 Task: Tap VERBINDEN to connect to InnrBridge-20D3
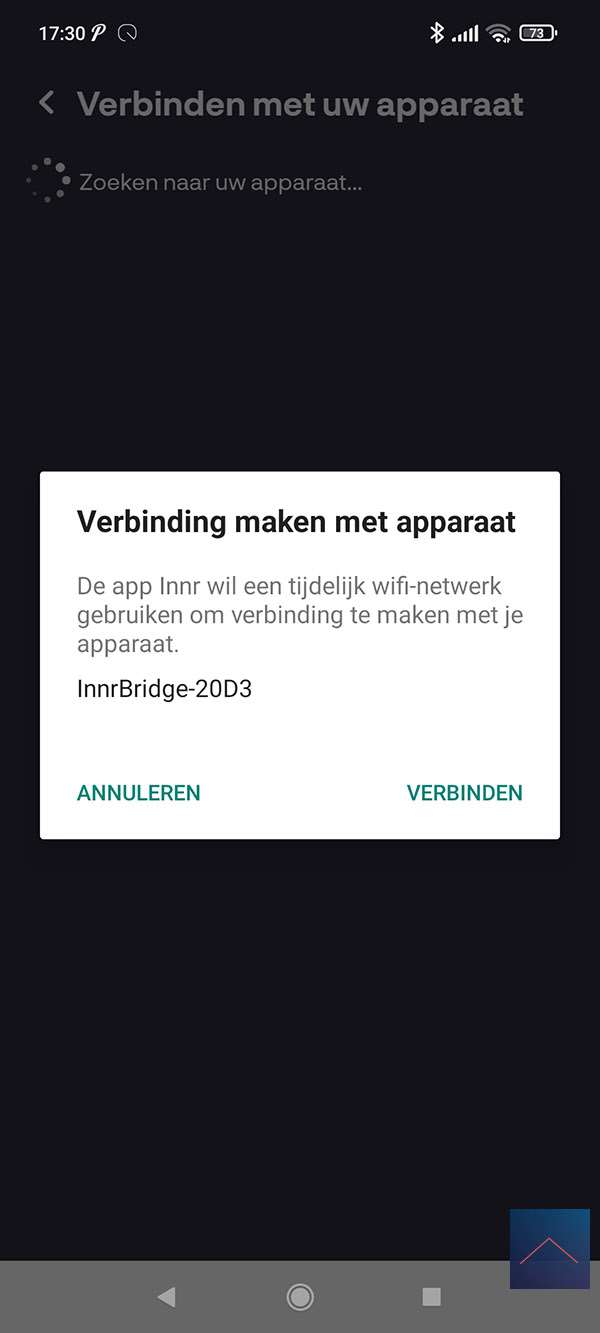[464, 793]
